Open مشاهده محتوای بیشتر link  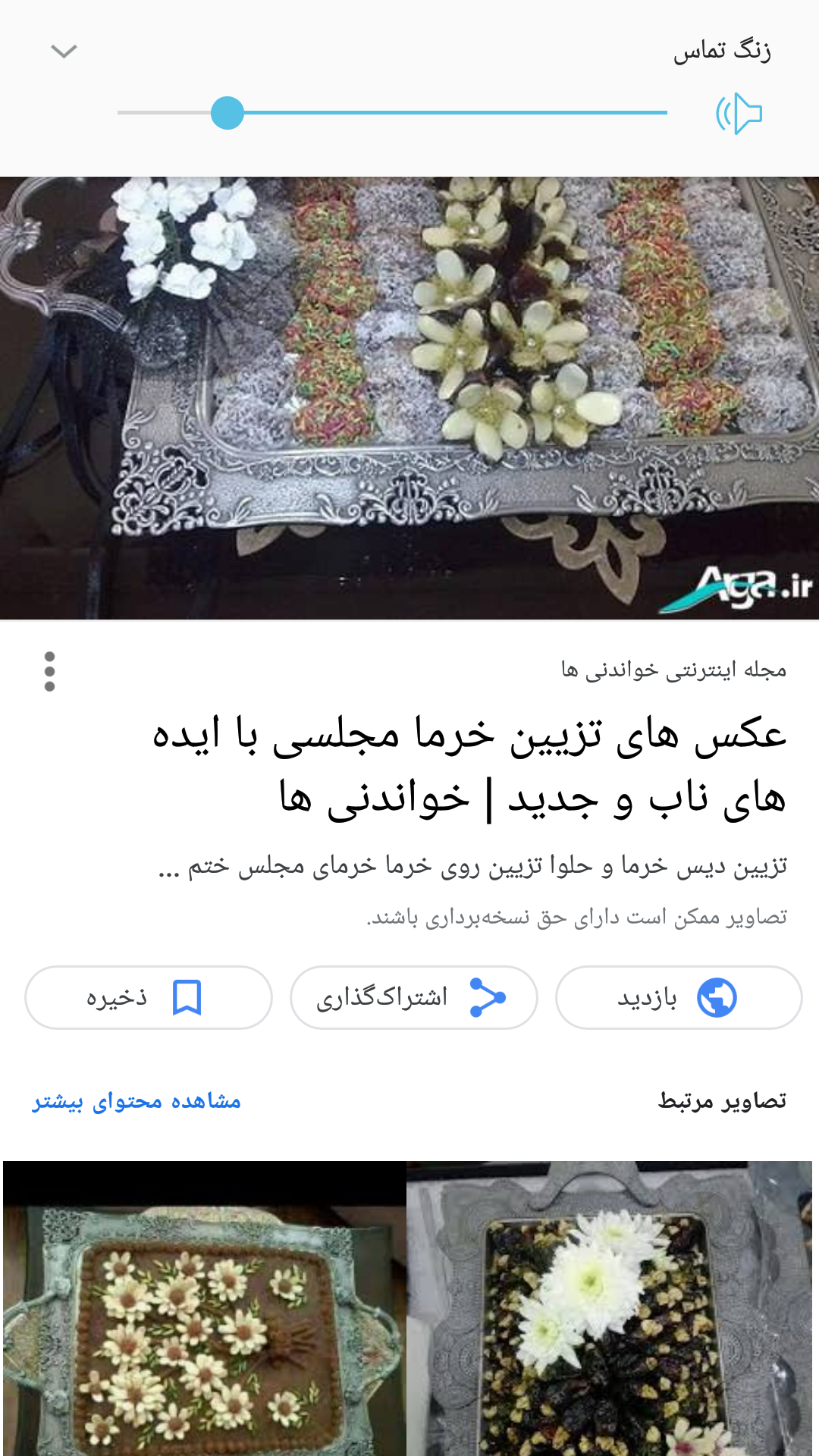coord(136,1101)
